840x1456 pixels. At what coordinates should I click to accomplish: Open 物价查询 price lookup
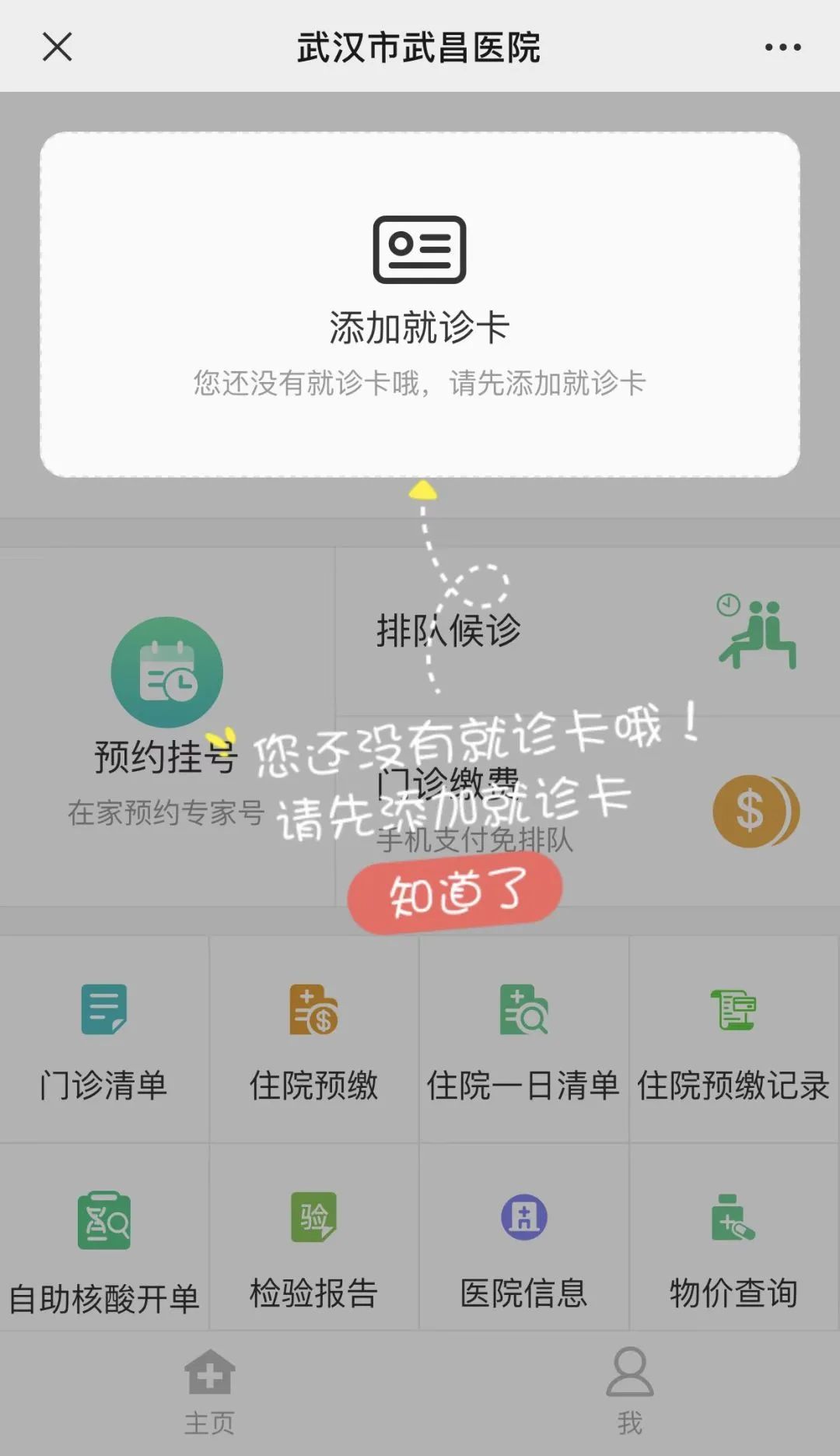pos(733,1247)
